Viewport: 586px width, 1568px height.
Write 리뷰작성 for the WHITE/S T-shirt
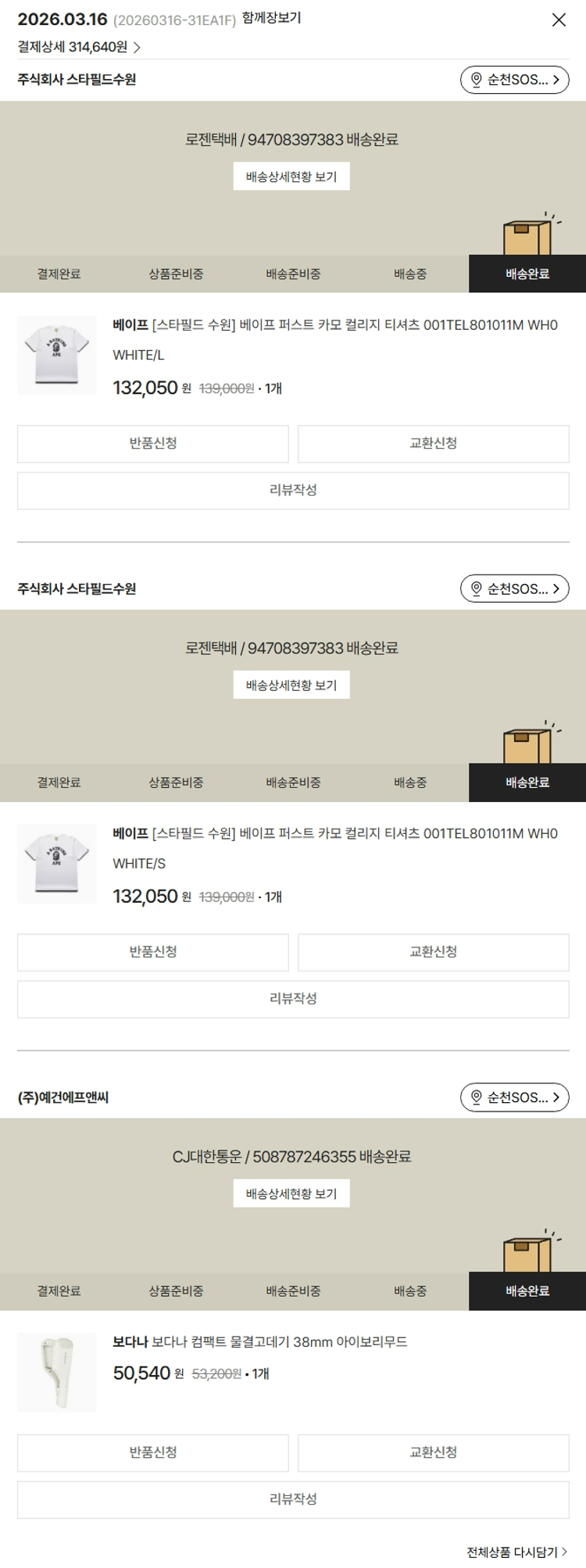click(293, 998)
